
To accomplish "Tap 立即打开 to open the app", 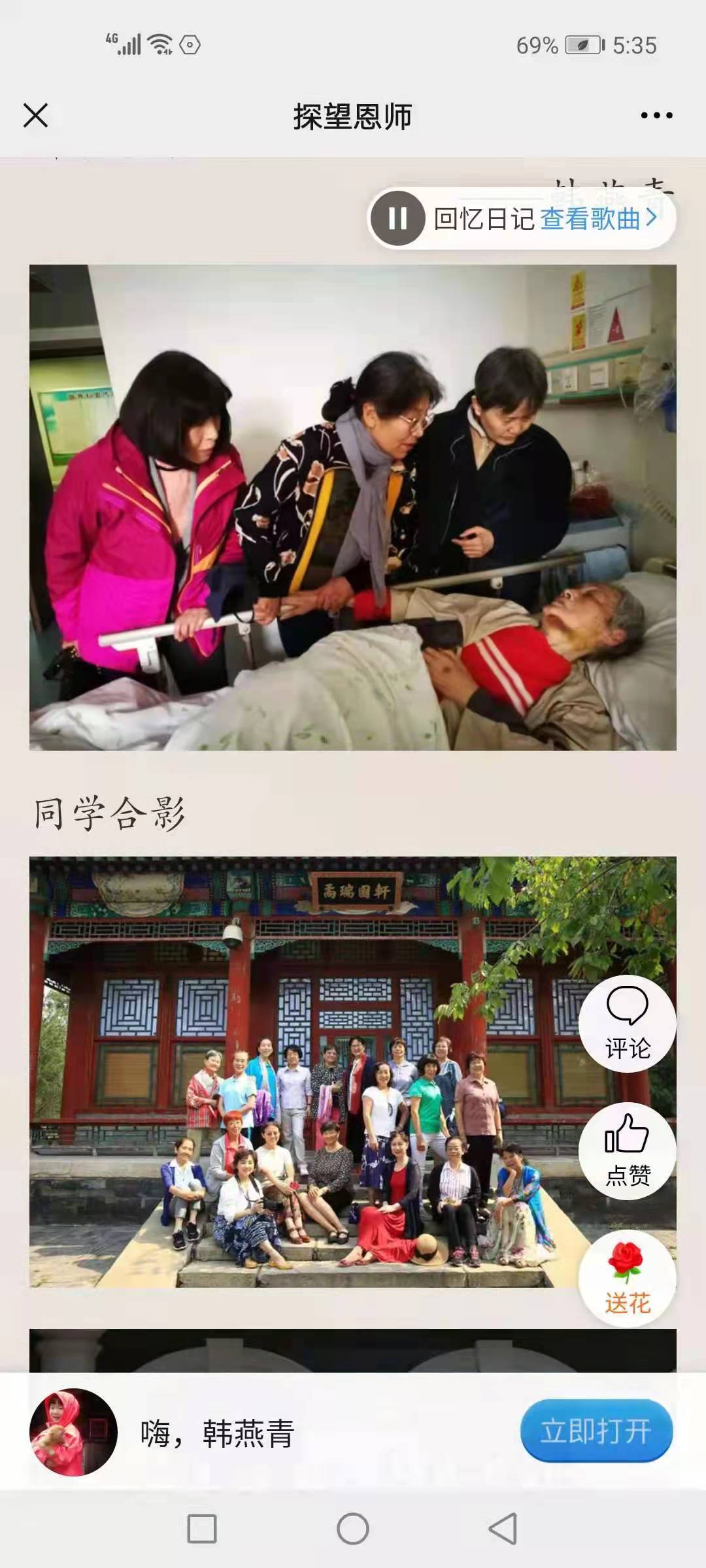I will click(596, 1431).
